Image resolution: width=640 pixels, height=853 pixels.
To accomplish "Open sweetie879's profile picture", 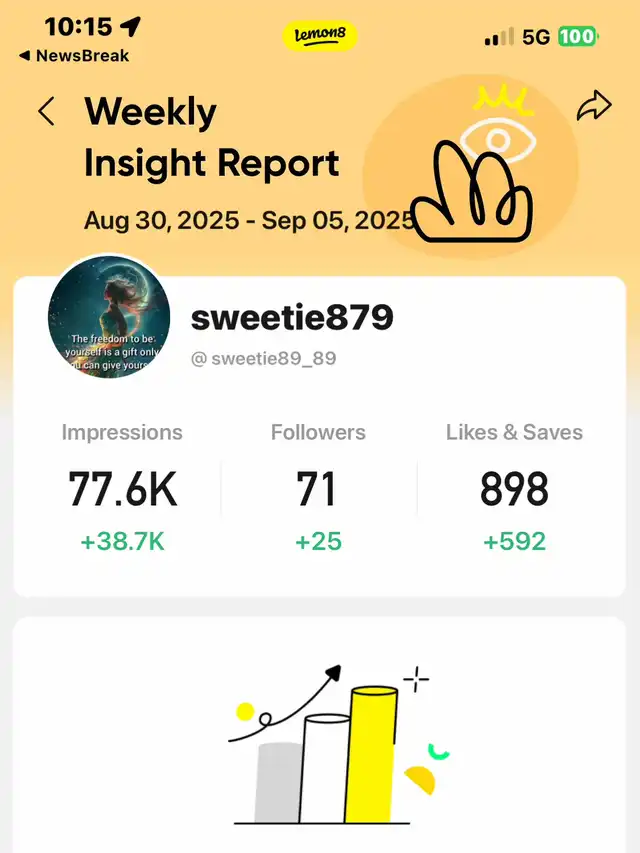I will (x=108, y=318).
